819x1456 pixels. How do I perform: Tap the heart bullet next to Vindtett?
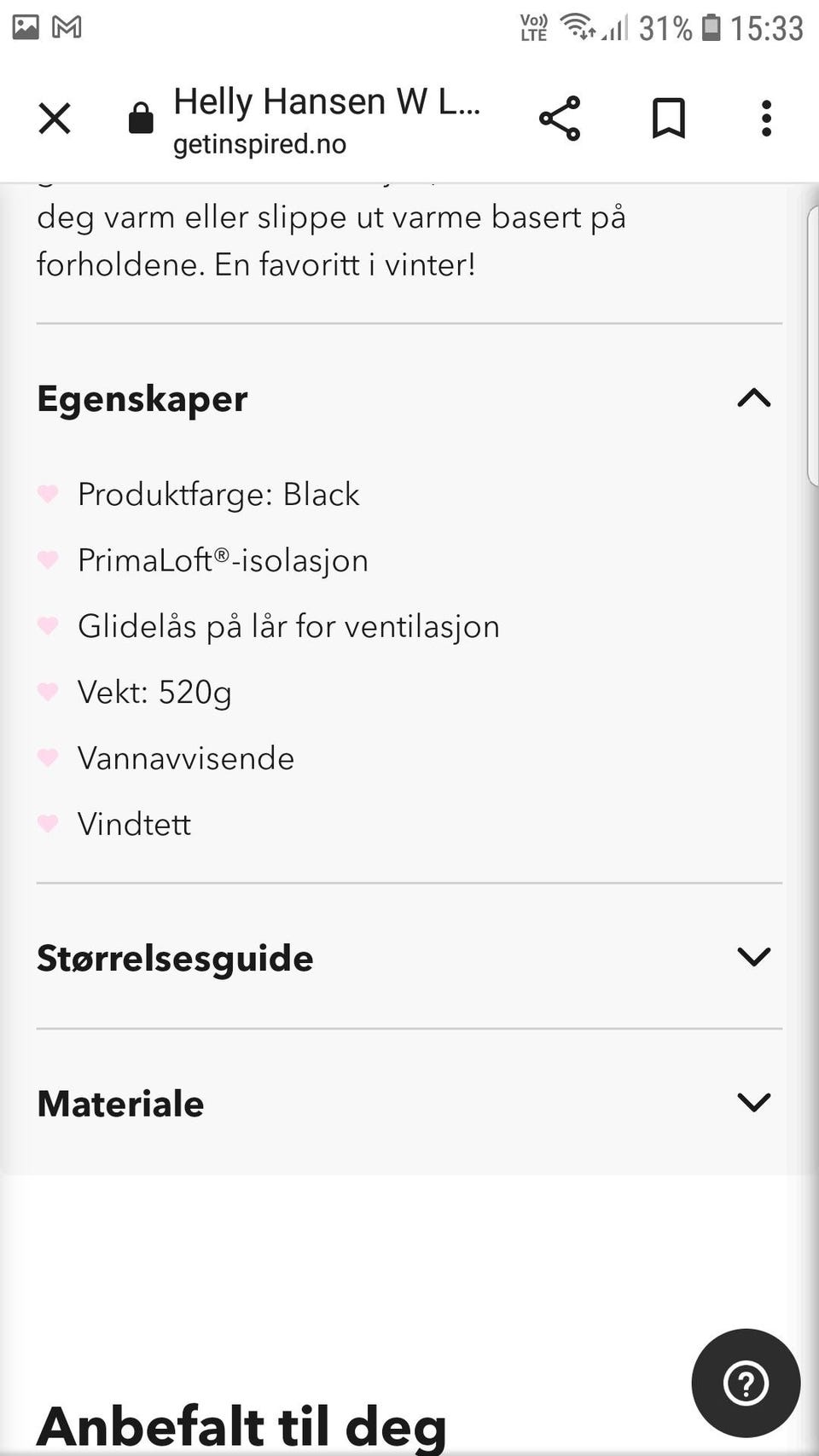coord(47,823)
